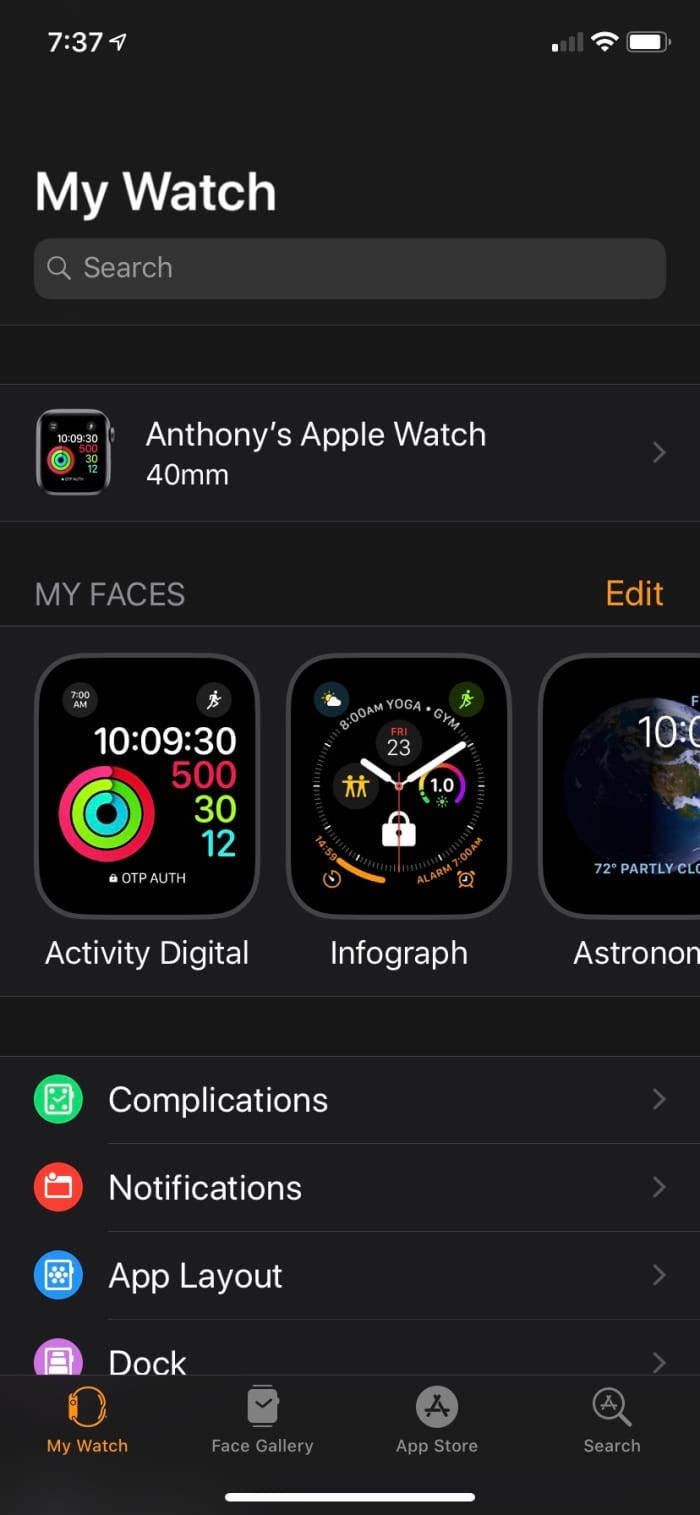Switch to the App Store tab

coord(437,1420)
